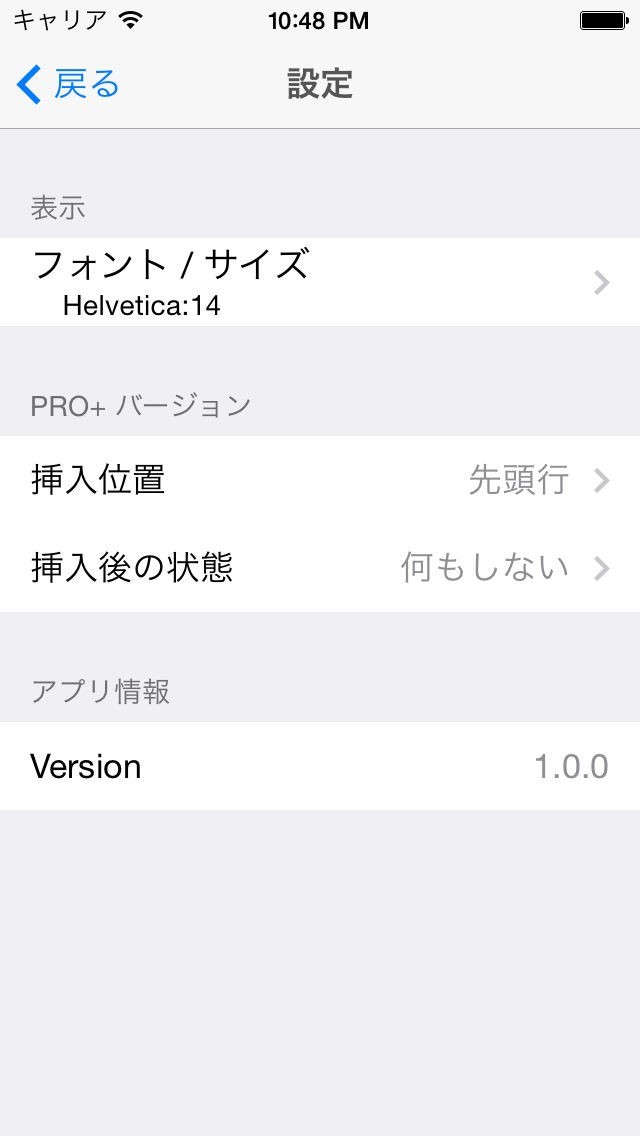640x1136 pixels.
Task: Go back using the 戻る button
Action: (67, 84)
